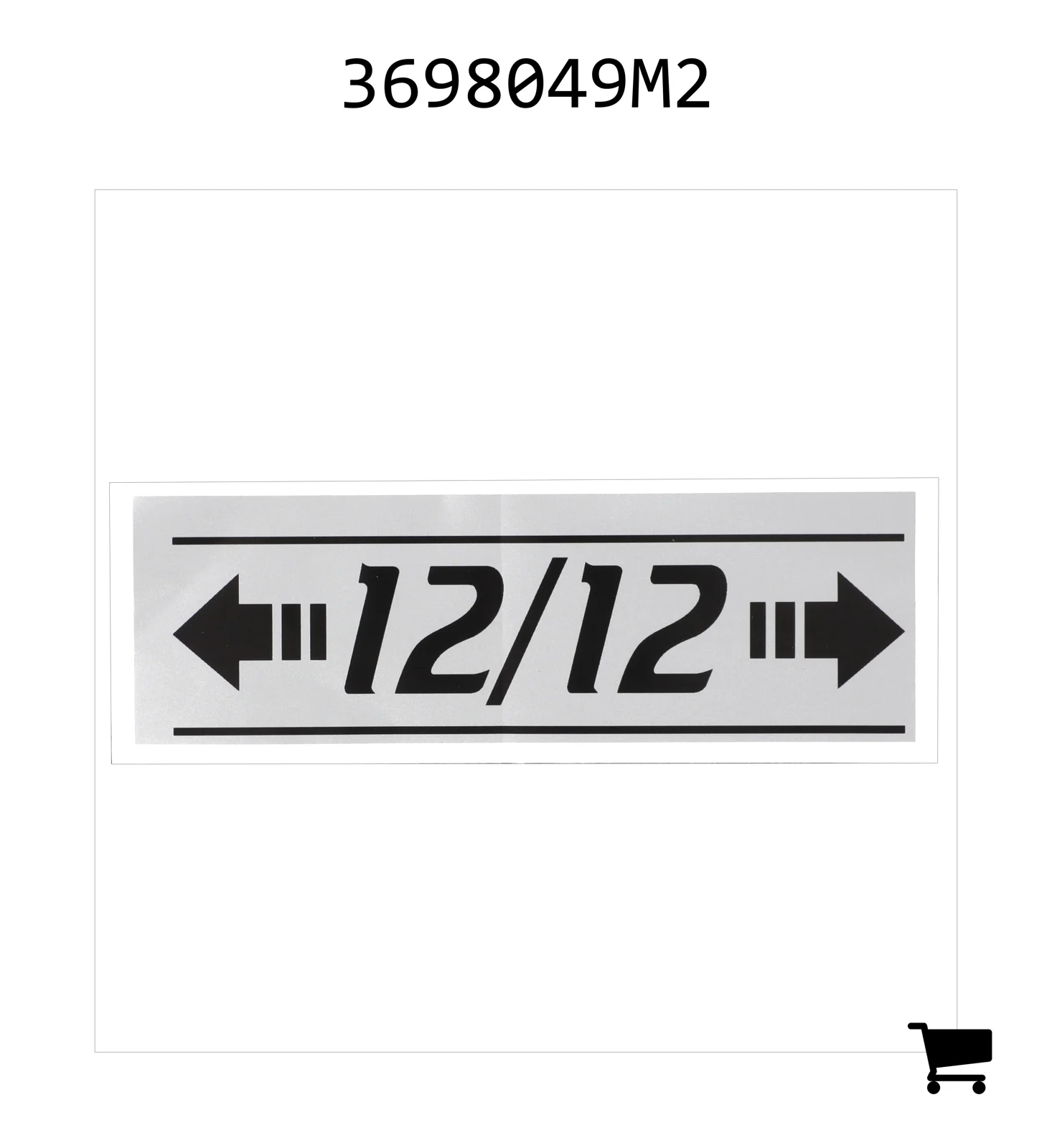The height and width of the screenshot is (1148, 1052).
Task: Open the 12/12 decal product image
Action: [525, 621]
